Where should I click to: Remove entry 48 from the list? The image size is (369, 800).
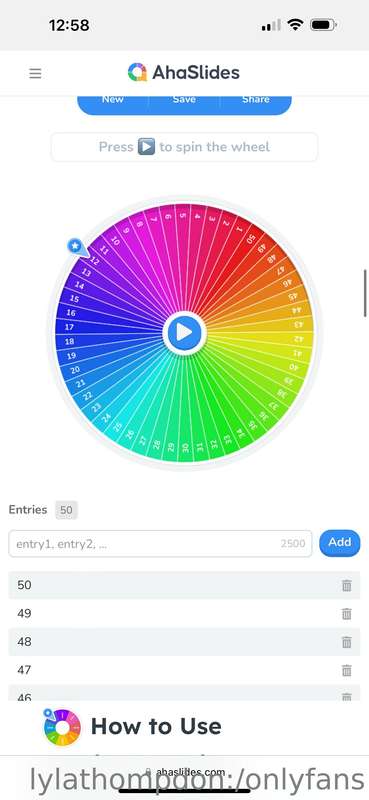point(347,642)
